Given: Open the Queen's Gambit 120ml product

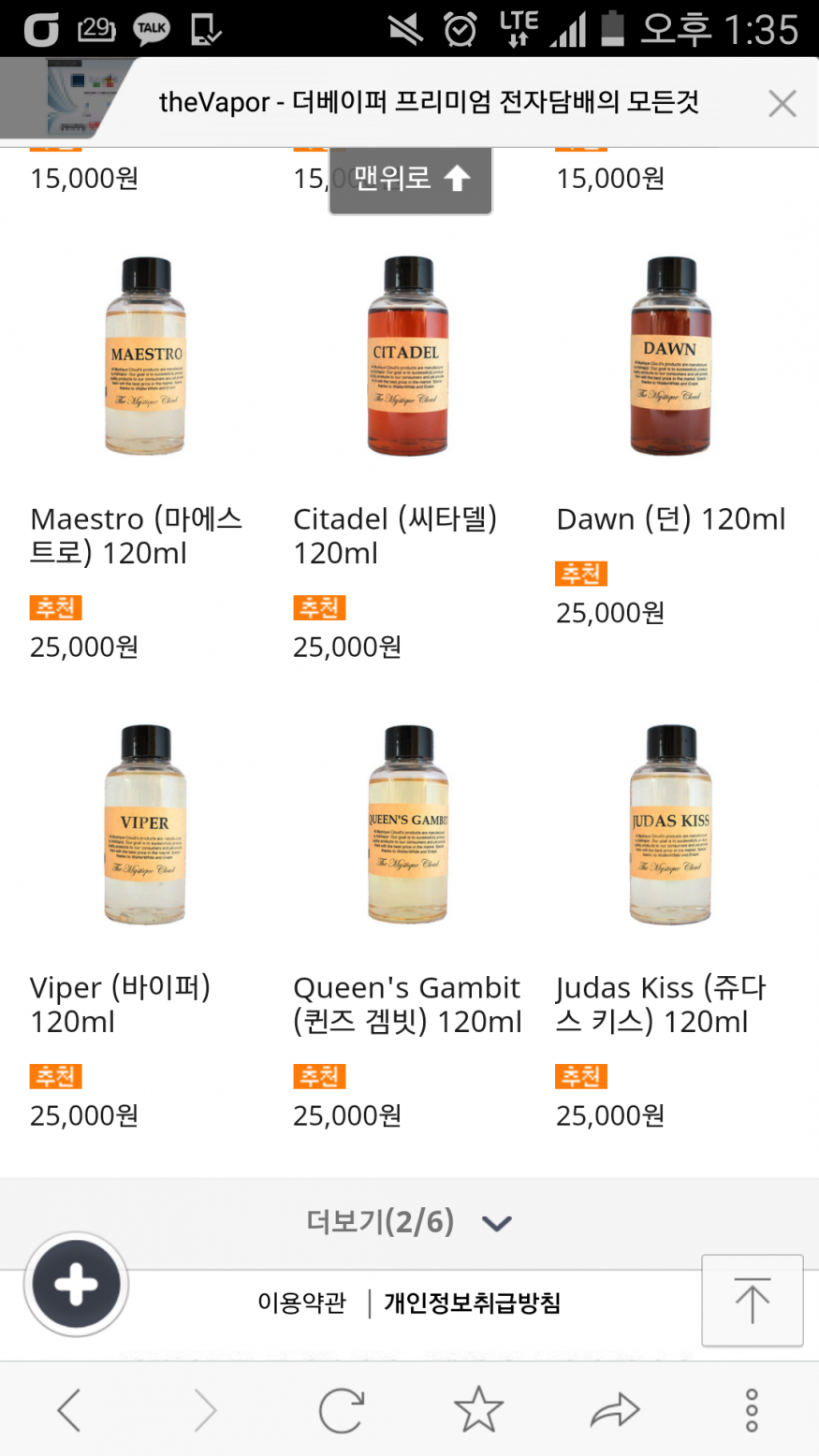Looking at the screenshot, I should (x=407, y=824).
